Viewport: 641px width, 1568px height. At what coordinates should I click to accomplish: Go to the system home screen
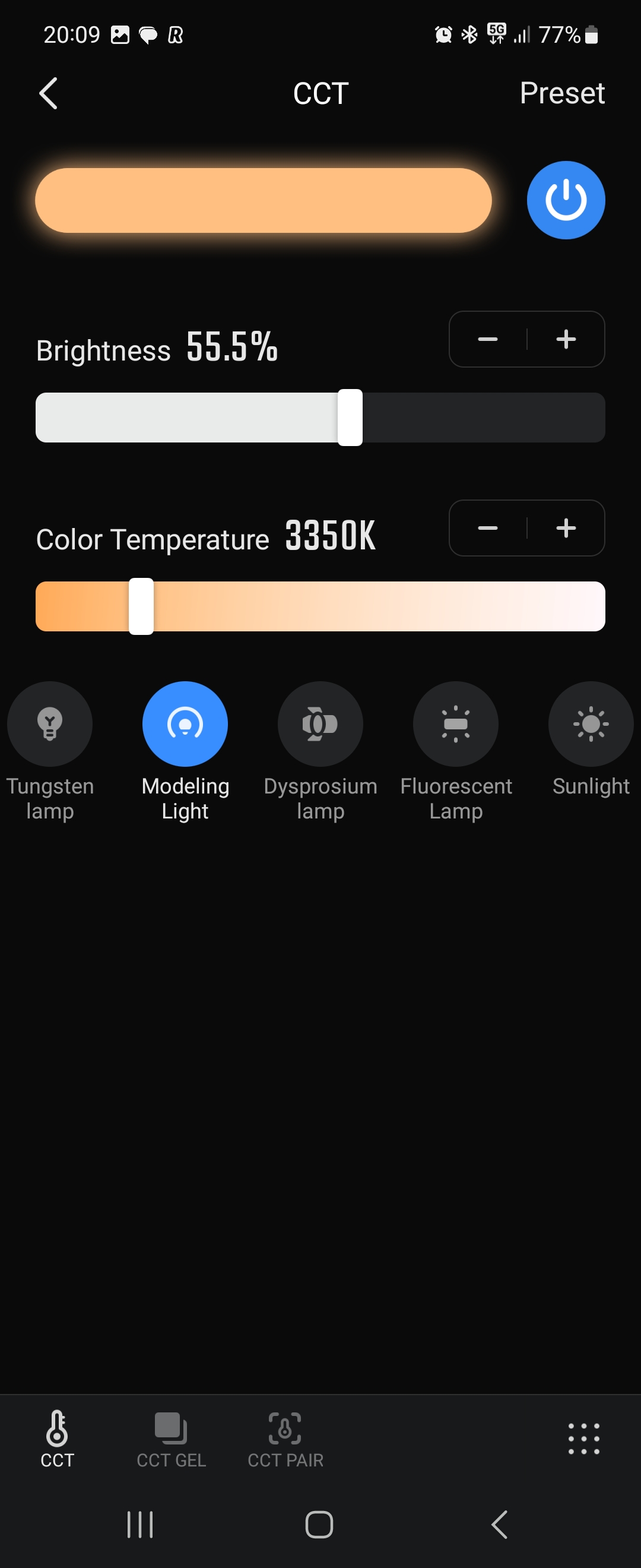click(319, 1524)
